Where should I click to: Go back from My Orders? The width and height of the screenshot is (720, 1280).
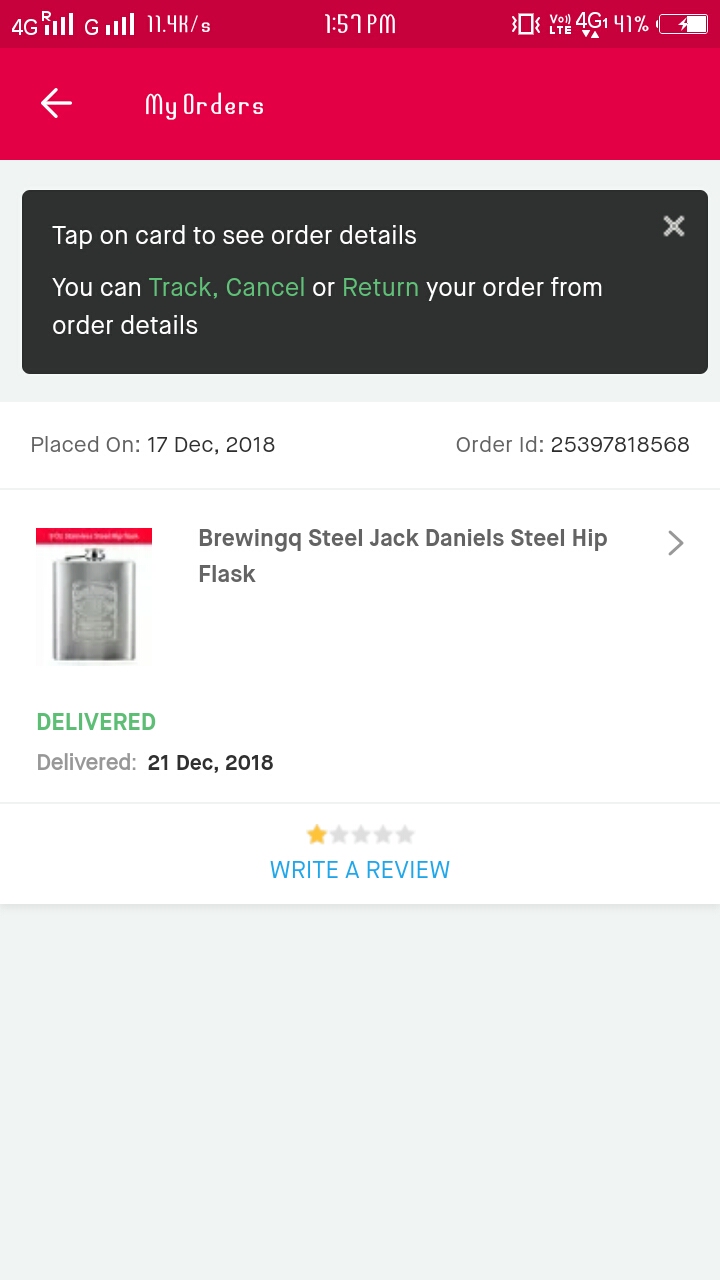click(x=56, y=103)
